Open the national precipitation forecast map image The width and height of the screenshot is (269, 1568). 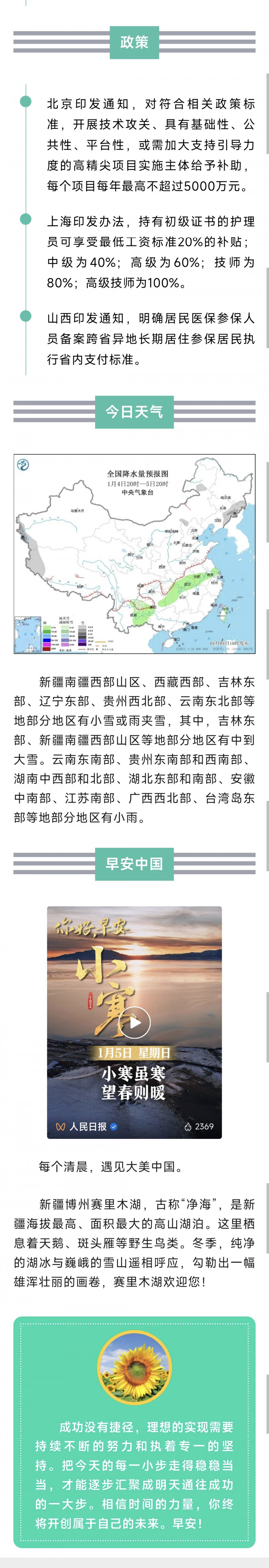click(x=134, y=554)
